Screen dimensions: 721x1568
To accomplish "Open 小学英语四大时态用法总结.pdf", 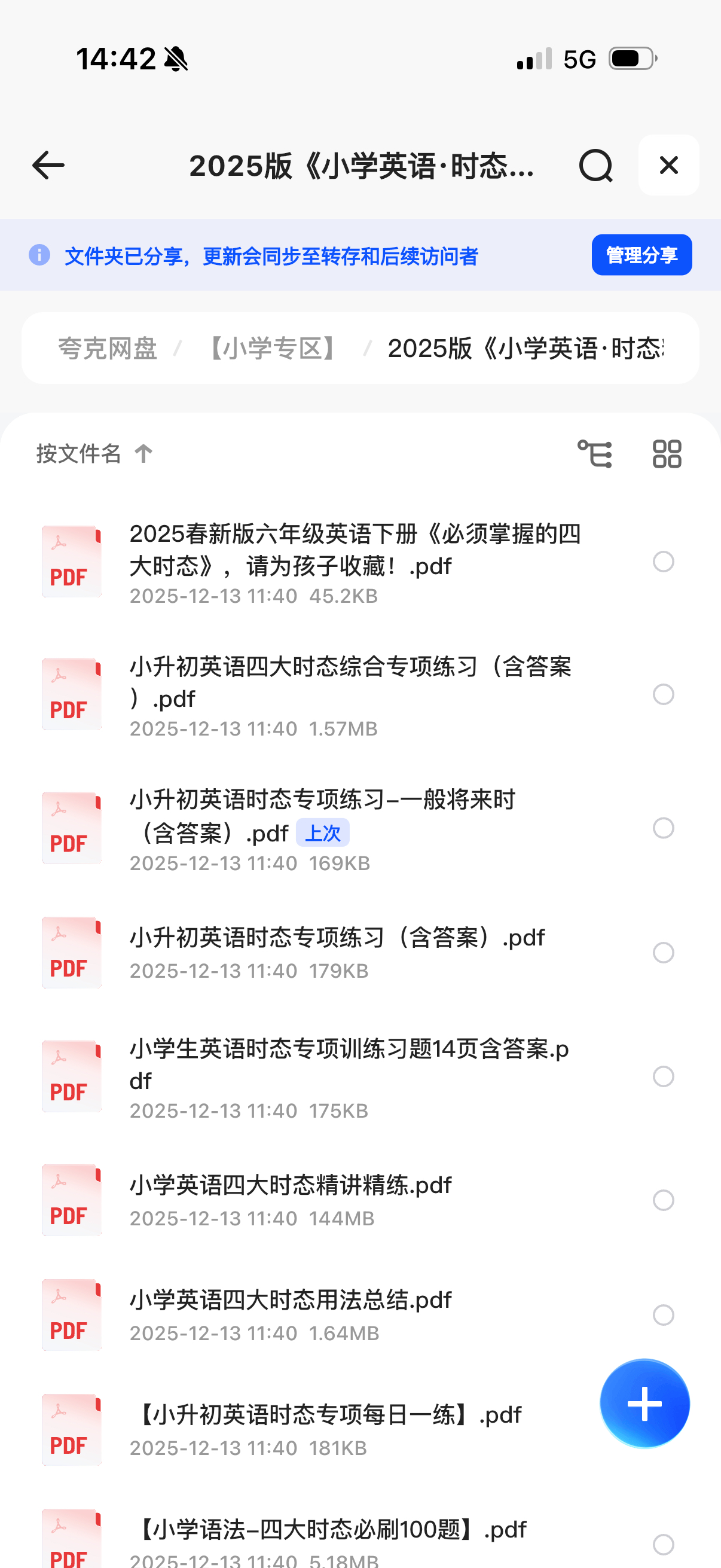I will pos(290,1300).
